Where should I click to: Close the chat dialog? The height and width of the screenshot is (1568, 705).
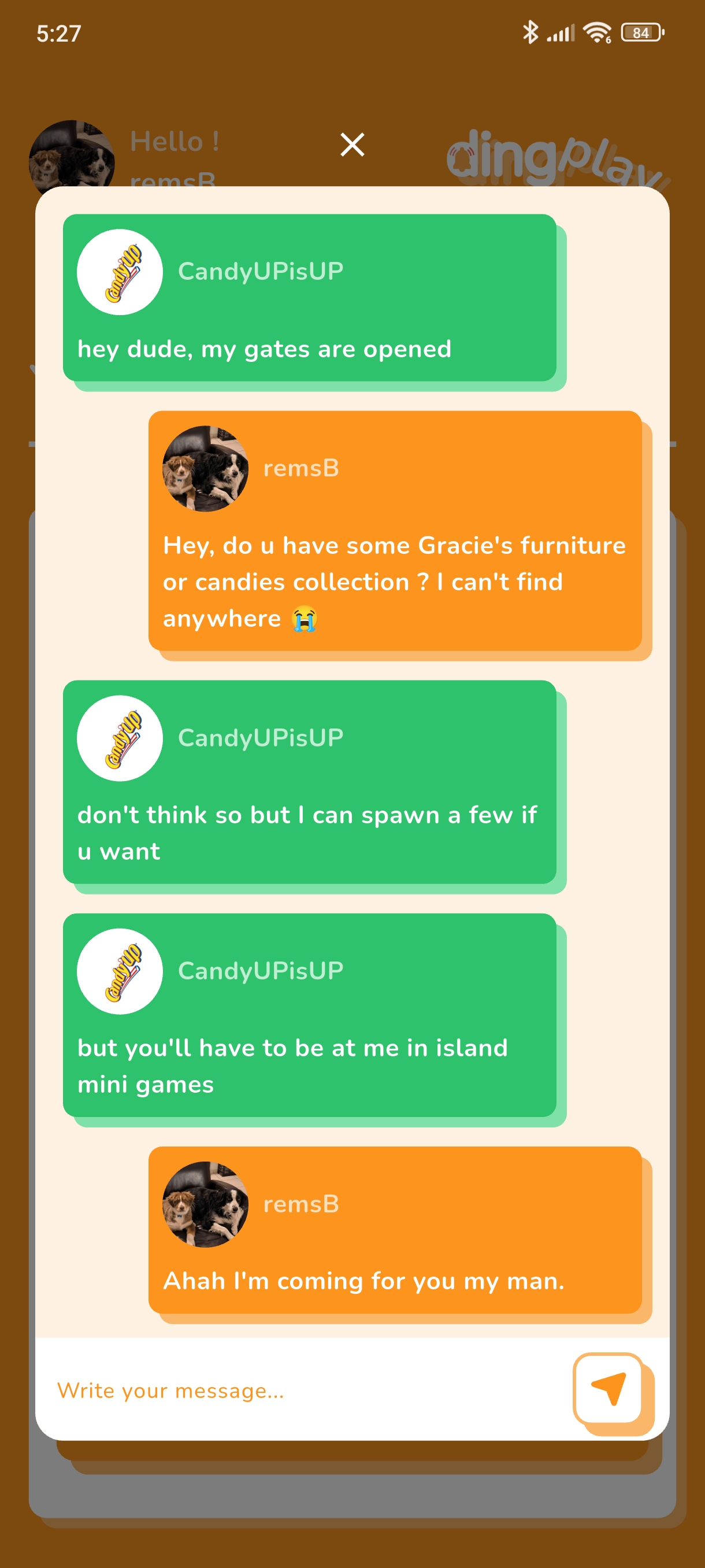[352, 145]
